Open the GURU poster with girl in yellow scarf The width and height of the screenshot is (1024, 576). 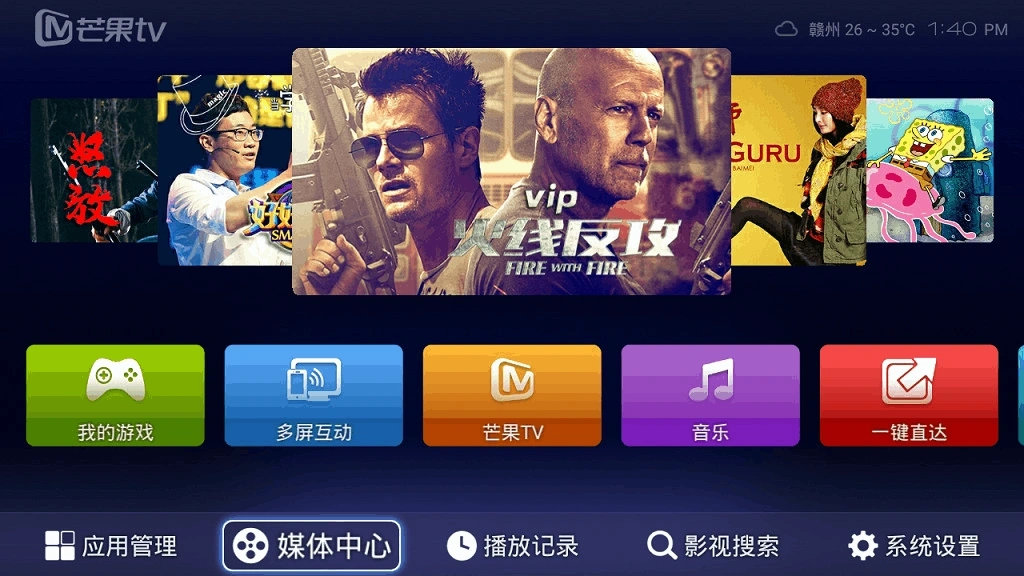pyautogui.click(x=798, y=170)
